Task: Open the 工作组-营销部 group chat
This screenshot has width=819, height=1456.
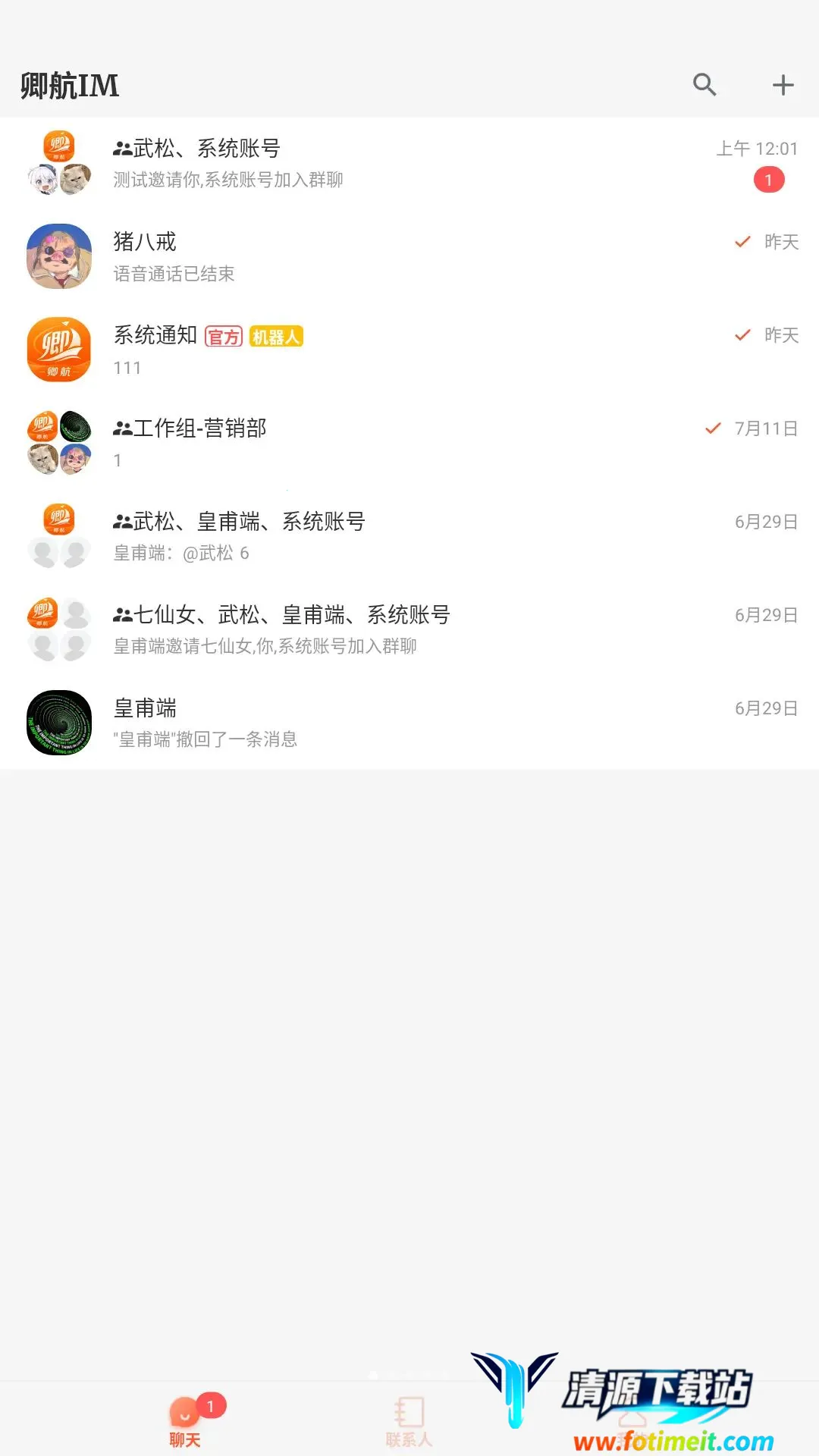Action: [409, 444]
